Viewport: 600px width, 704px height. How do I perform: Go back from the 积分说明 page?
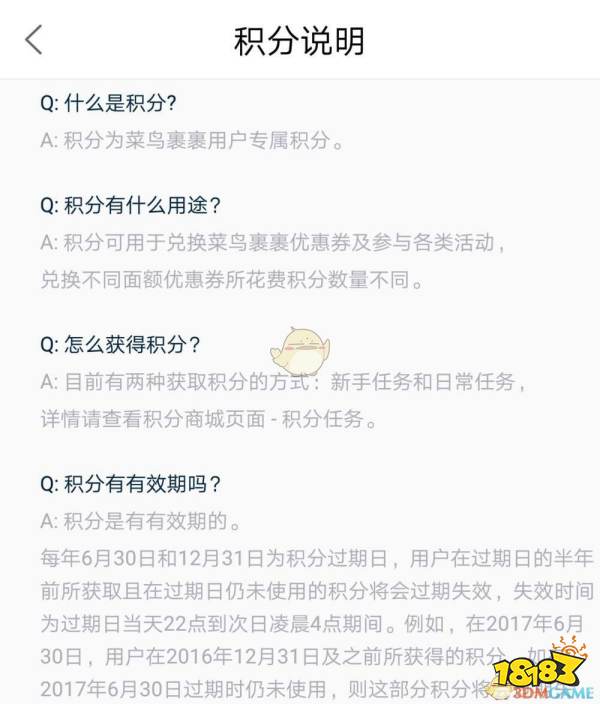point(35,40)
